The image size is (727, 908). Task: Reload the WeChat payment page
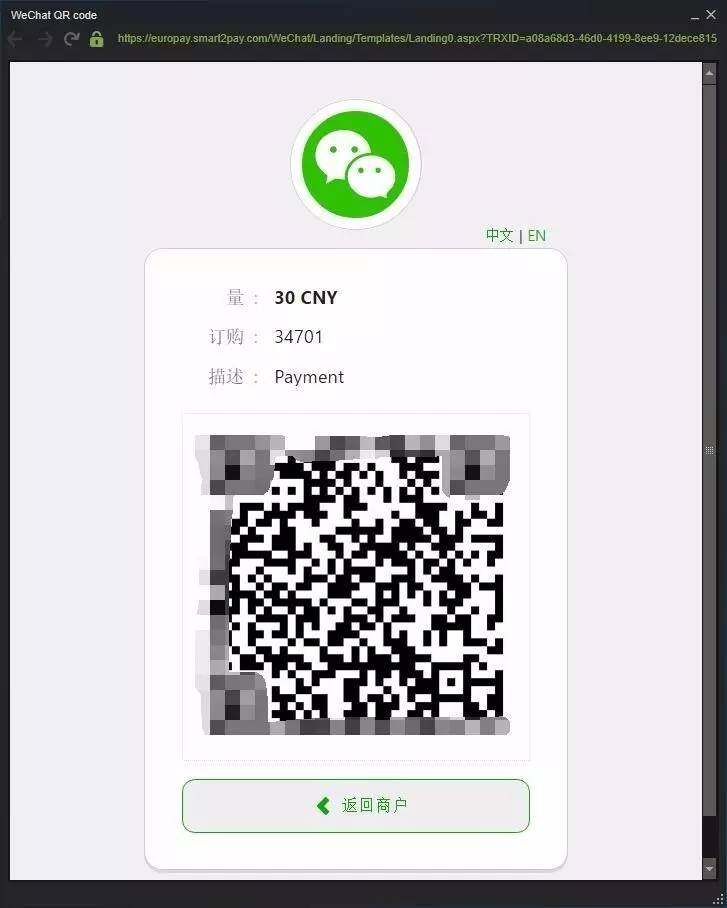[x=71, y=39]
